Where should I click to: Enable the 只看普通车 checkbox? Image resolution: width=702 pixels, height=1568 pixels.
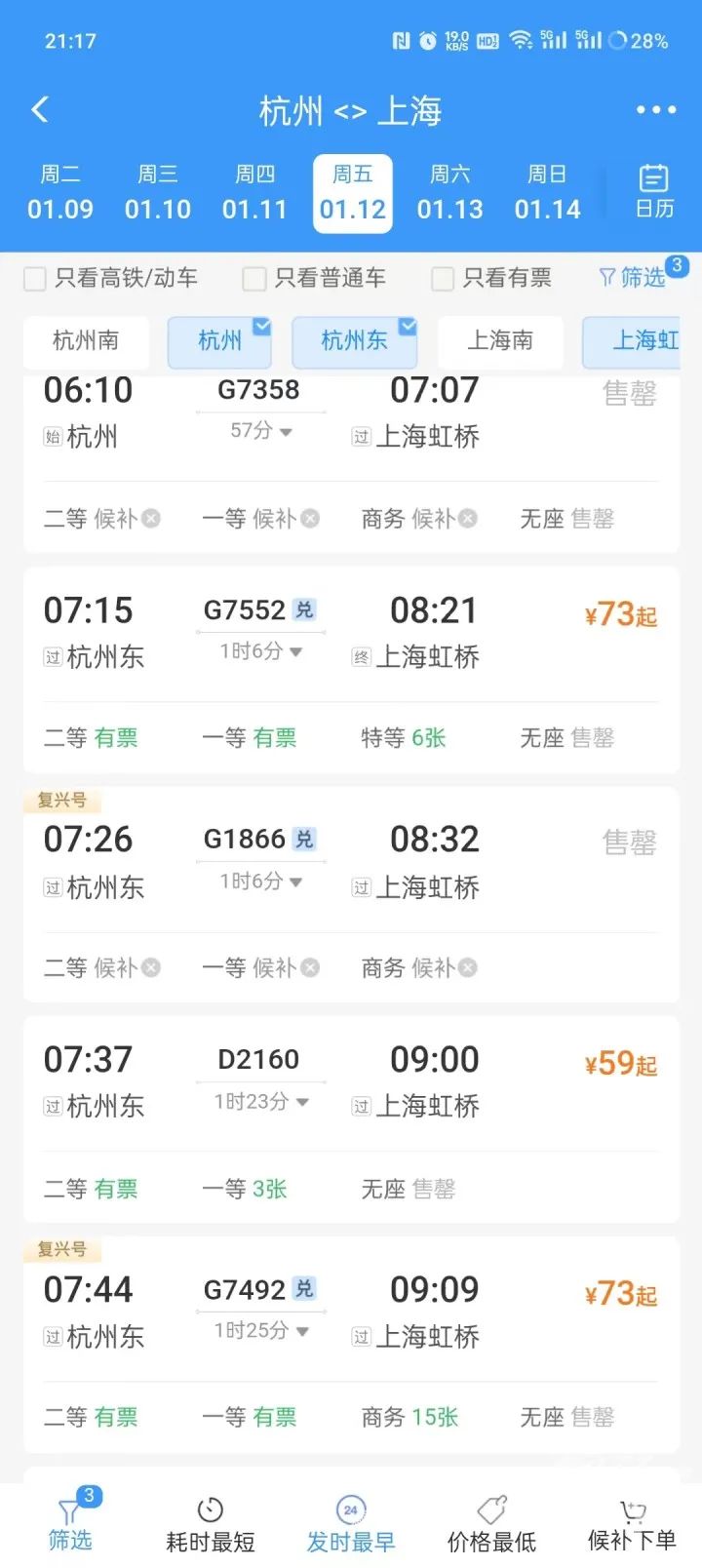[254, 279]
